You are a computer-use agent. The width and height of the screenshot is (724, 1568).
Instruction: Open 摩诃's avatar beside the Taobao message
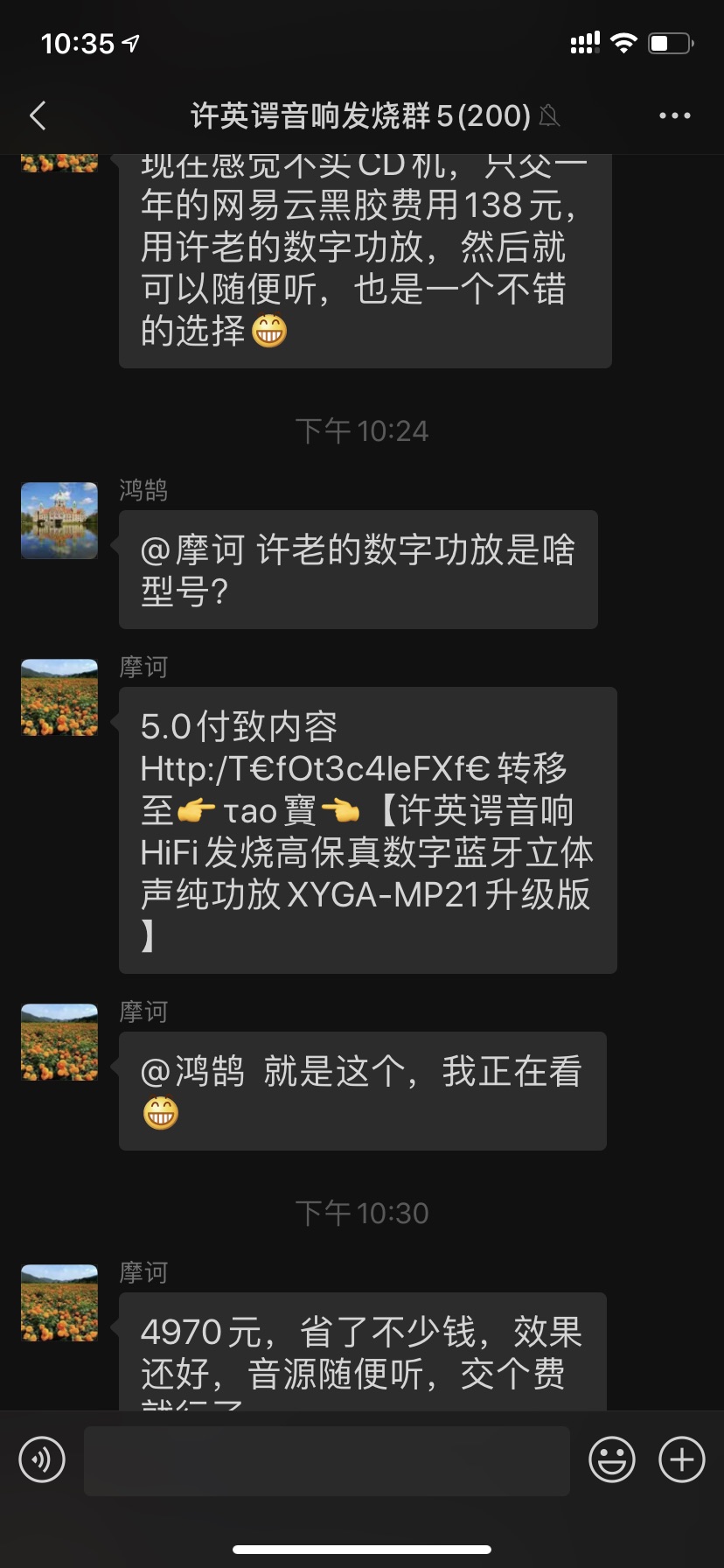(59, 697)
